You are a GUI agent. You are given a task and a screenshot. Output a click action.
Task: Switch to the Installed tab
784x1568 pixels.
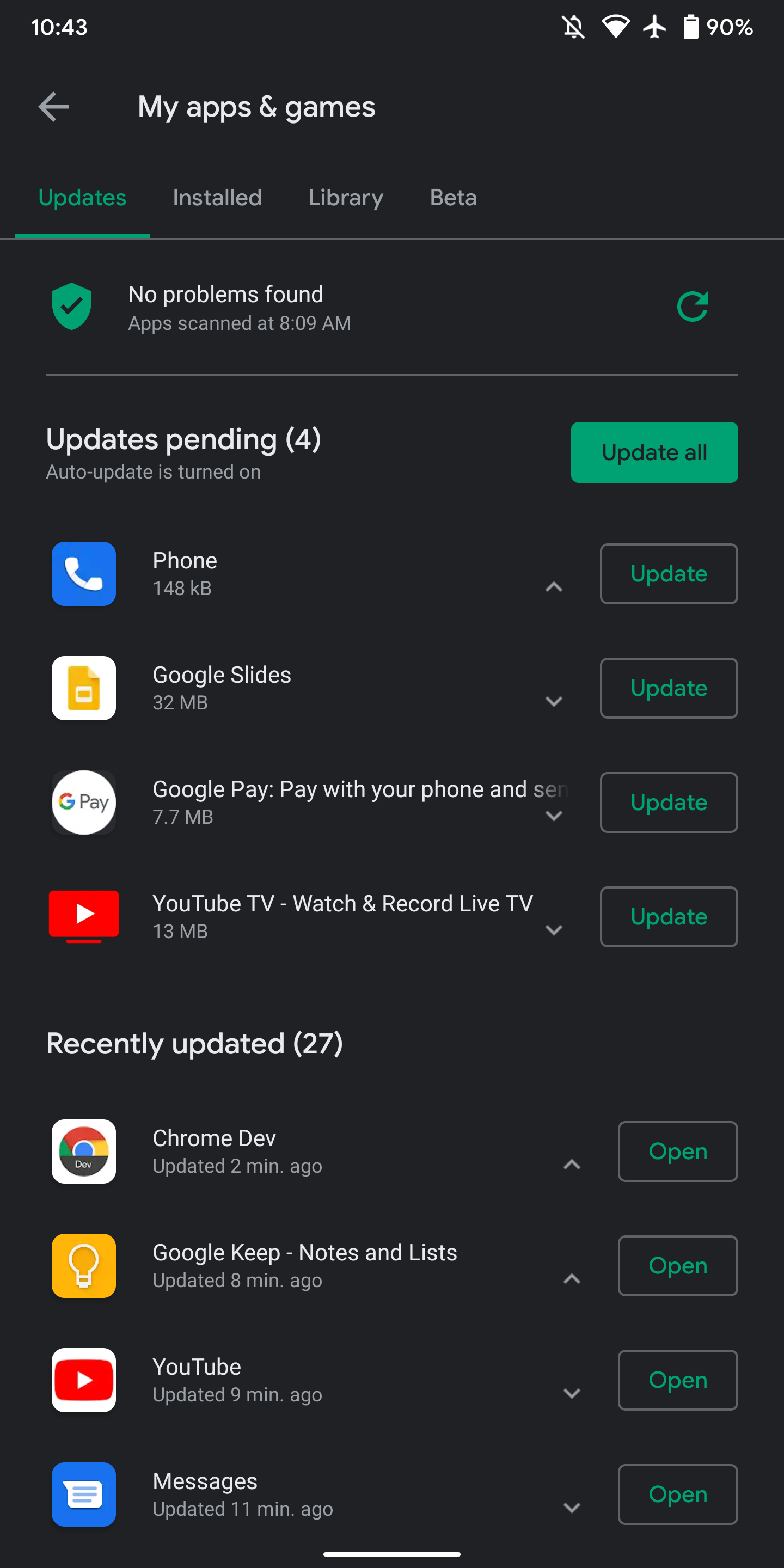[x=217, y=197]
